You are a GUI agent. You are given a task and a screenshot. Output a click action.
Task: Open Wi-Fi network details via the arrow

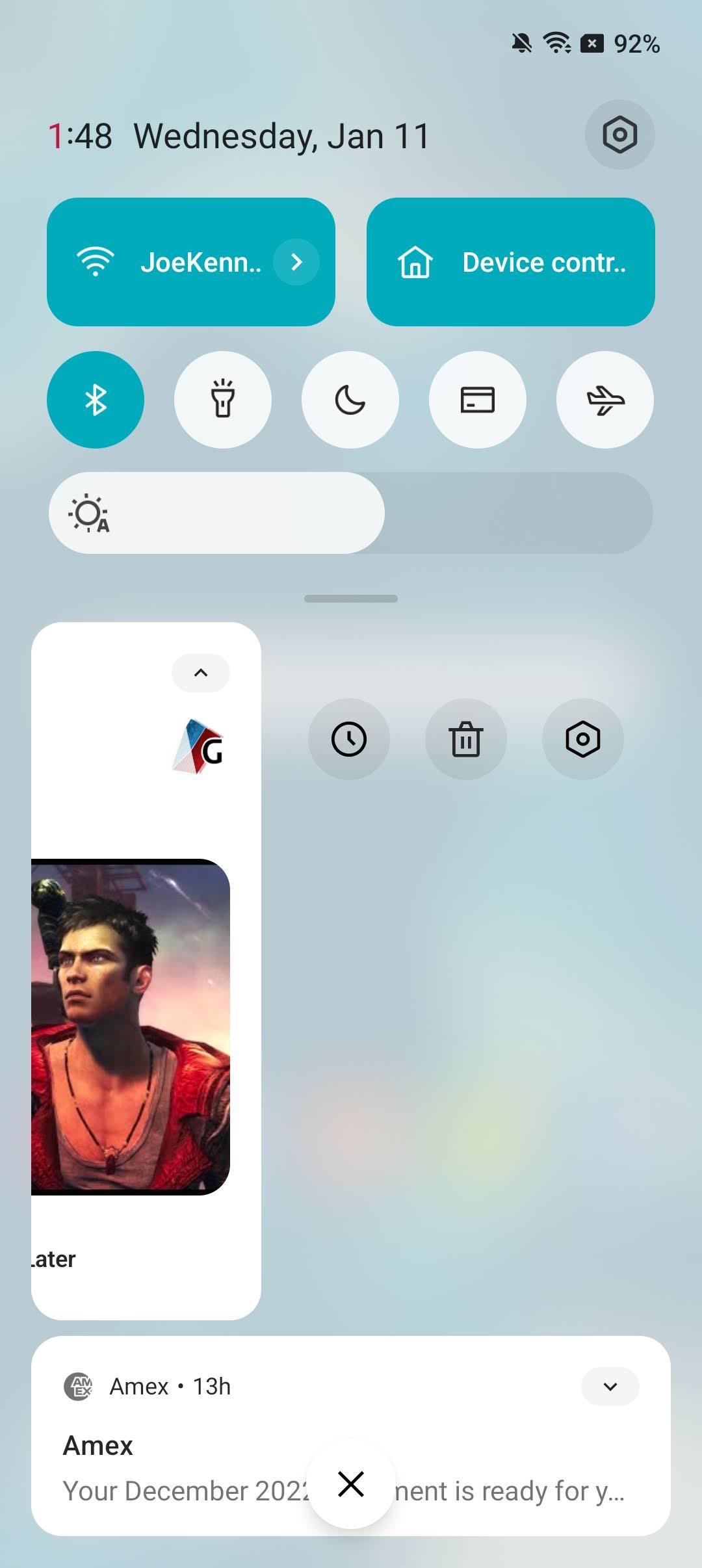pos(296,262)
